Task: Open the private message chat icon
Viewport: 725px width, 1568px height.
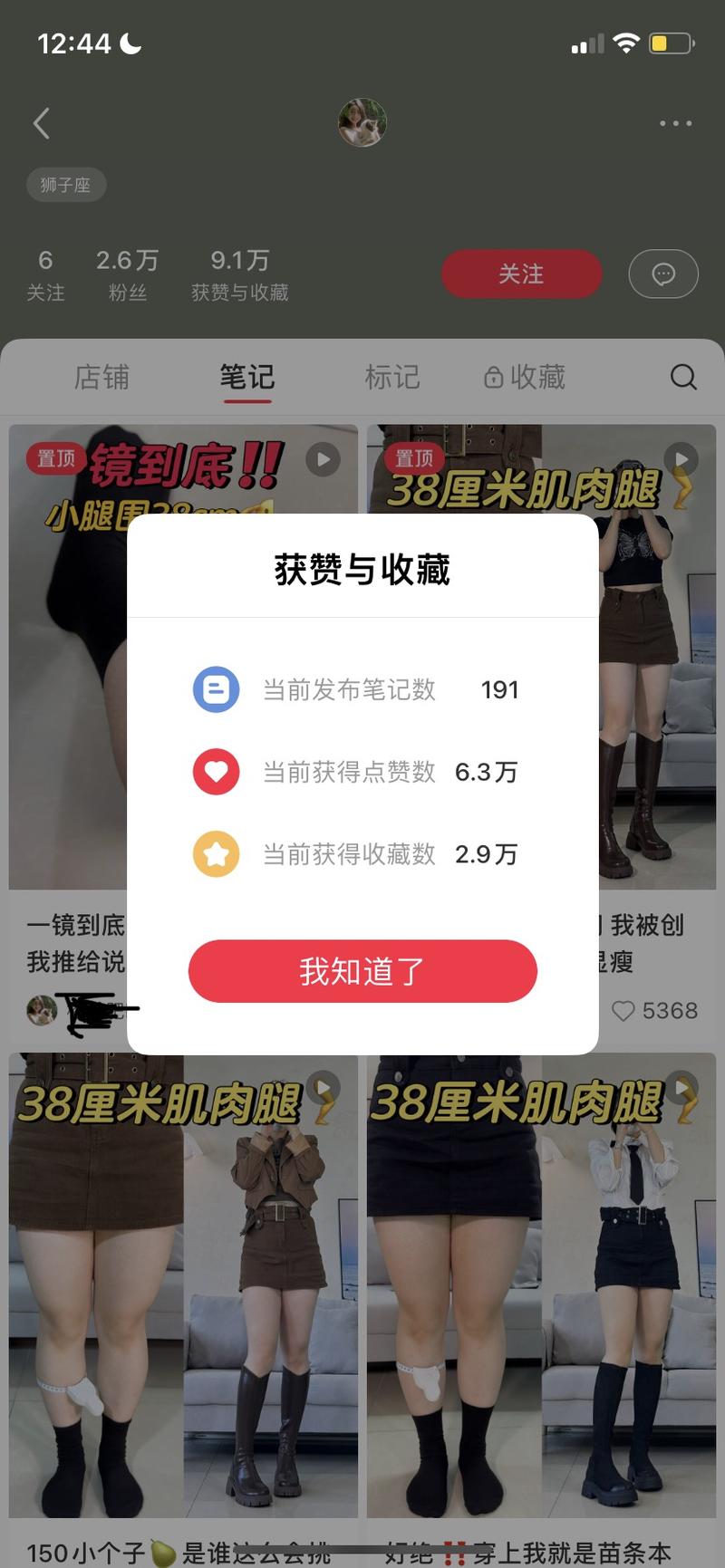Action: click(x=663, y=274)
